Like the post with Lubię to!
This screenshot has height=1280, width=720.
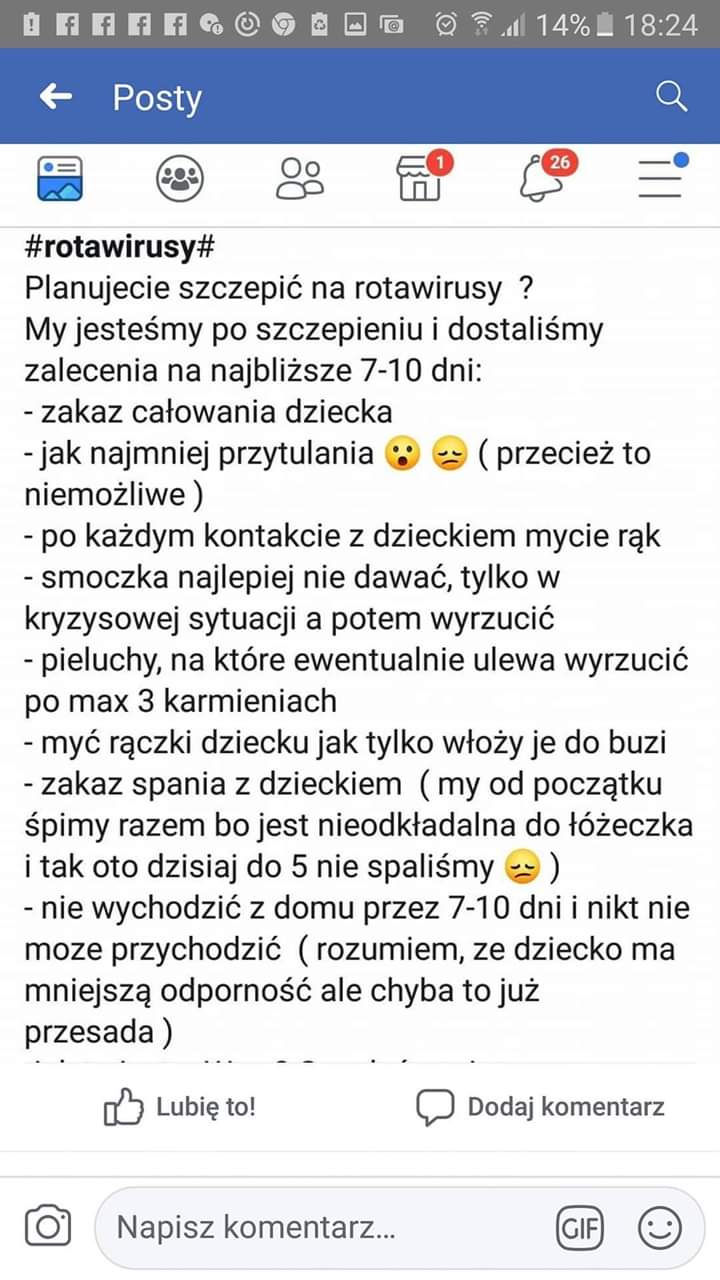[180, 1107]
